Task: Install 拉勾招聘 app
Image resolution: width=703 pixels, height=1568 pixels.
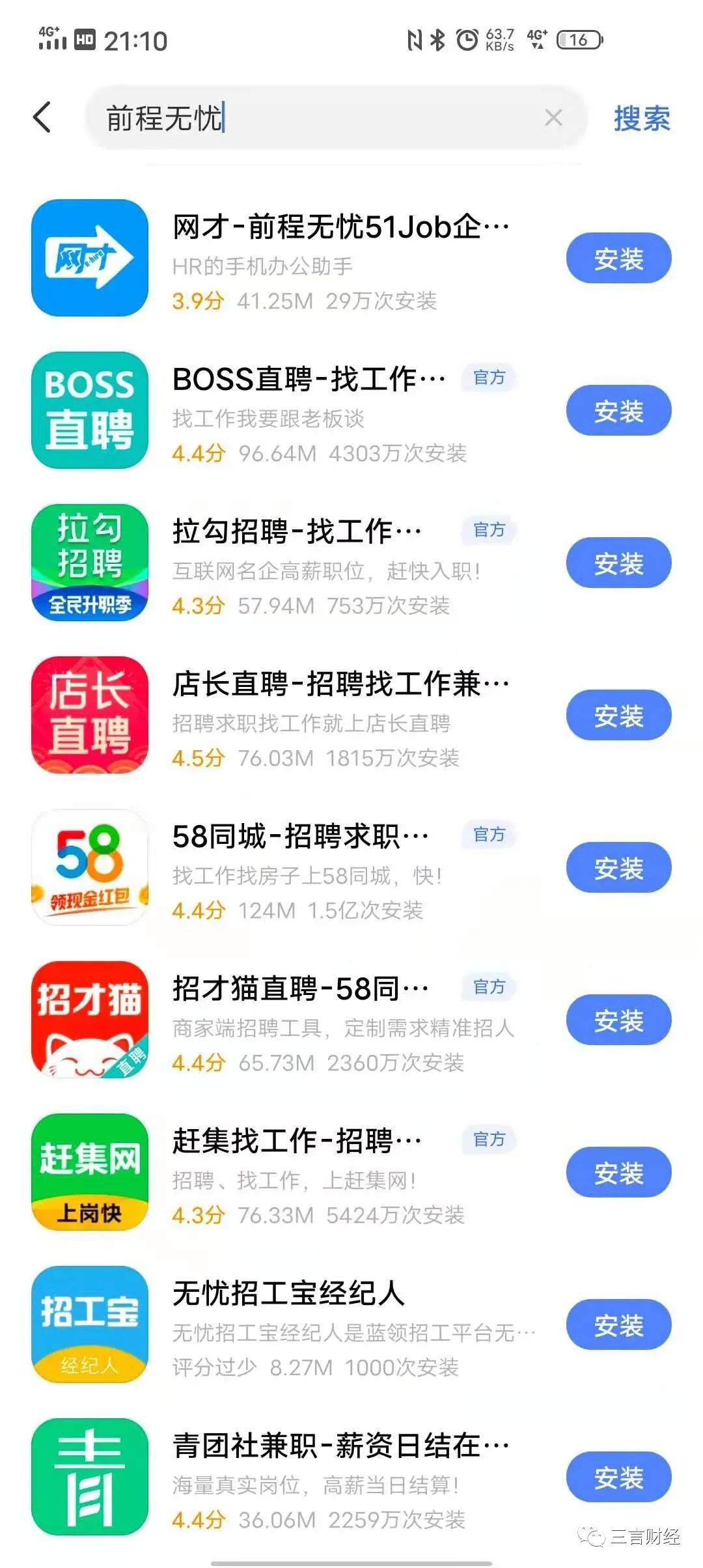Action: (618, 563)
